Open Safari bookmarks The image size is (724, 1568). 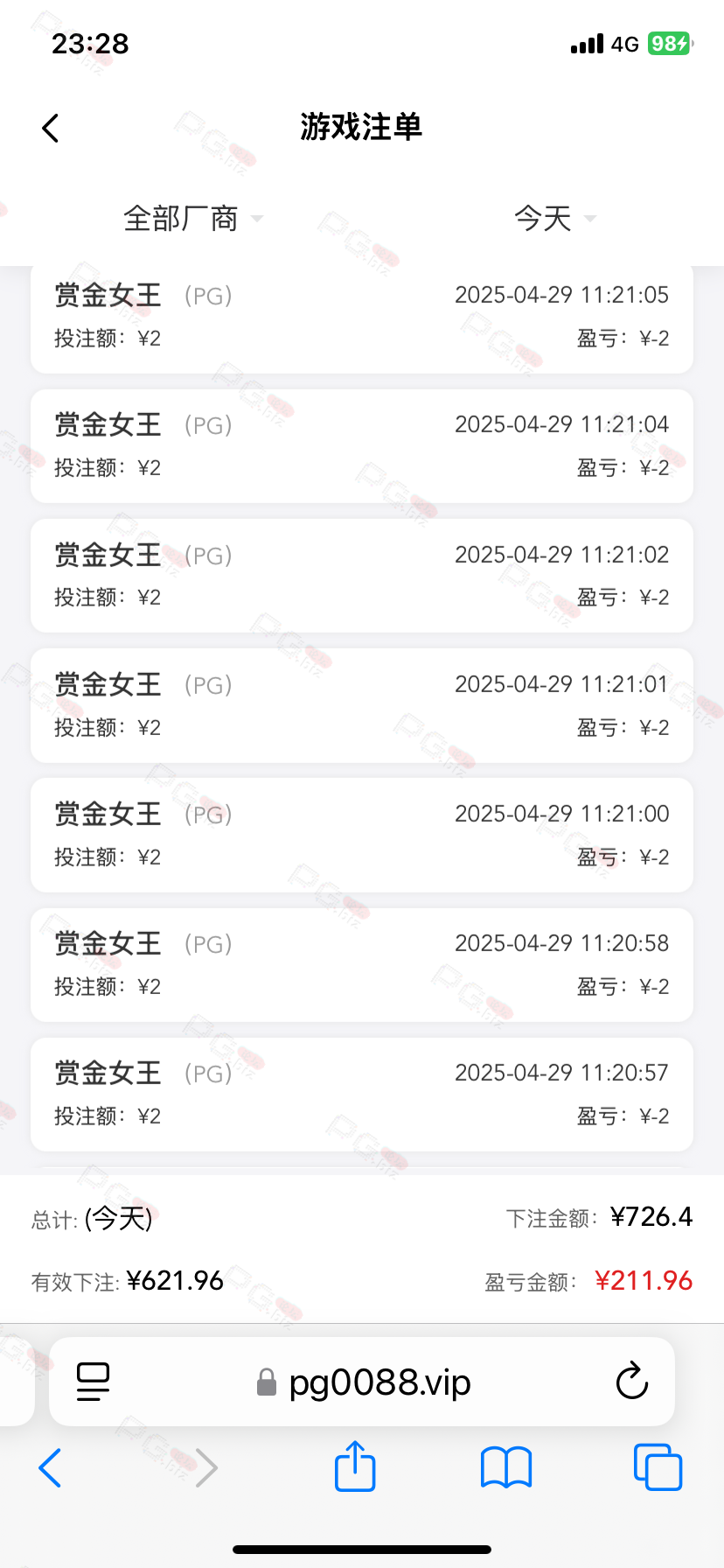tap(506, 1467)
